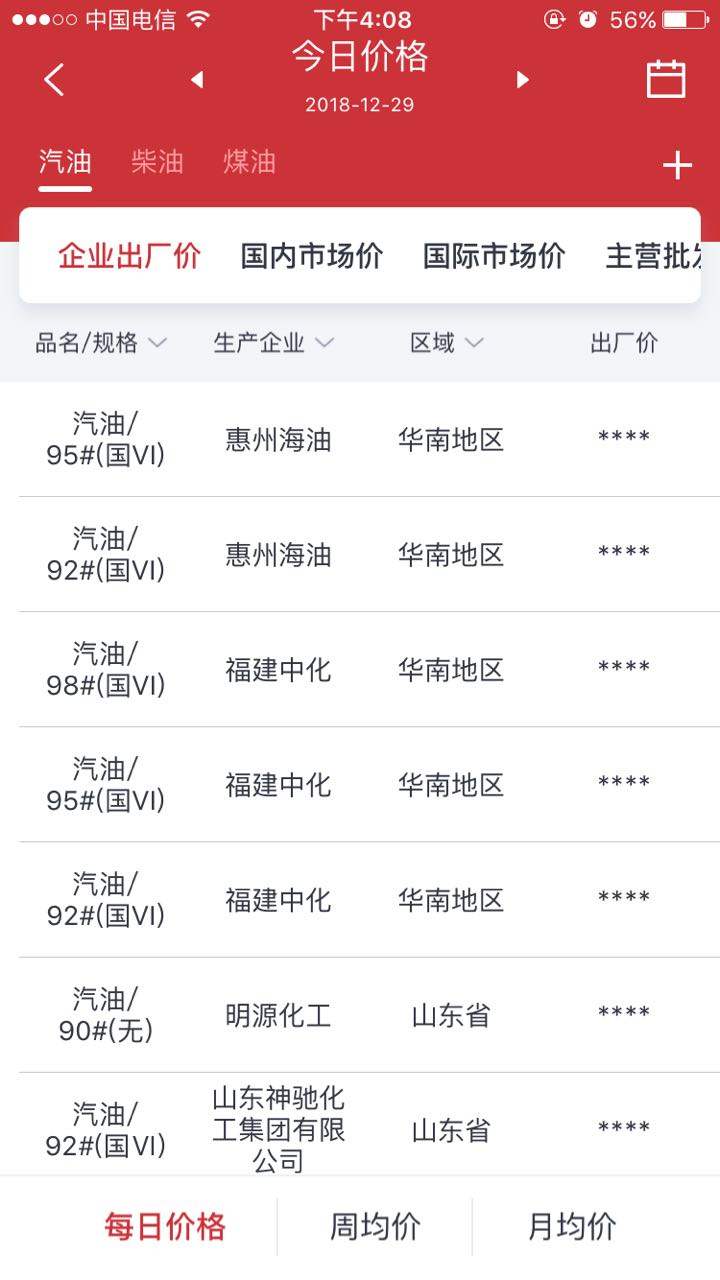The height and width of the screenshot is (1280, 720).
Task: Tap the plus icon to add category
Action: (x=677, y=165)
